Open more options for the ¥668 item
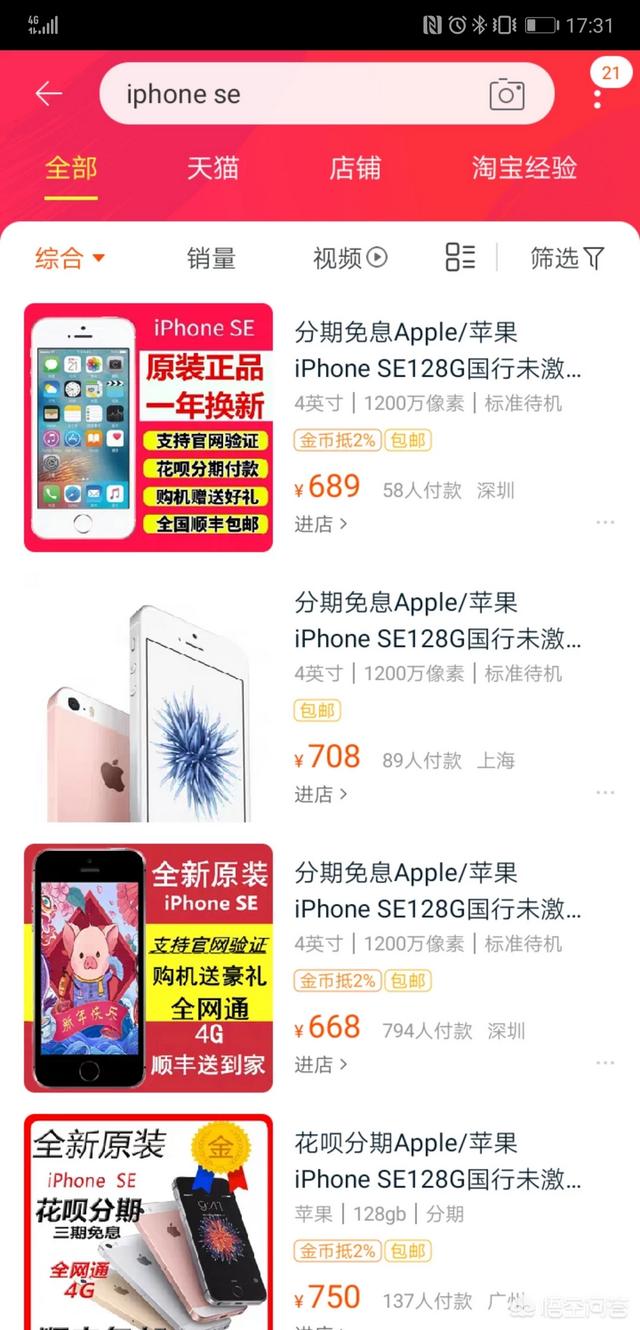 605,1063
